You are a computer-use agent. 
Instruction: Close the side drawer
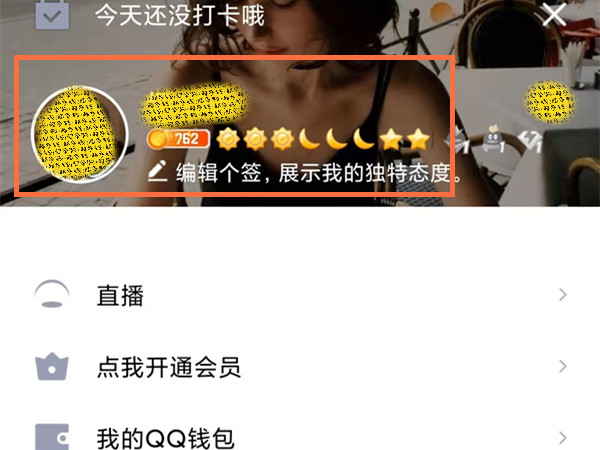(x=553, y=14)
